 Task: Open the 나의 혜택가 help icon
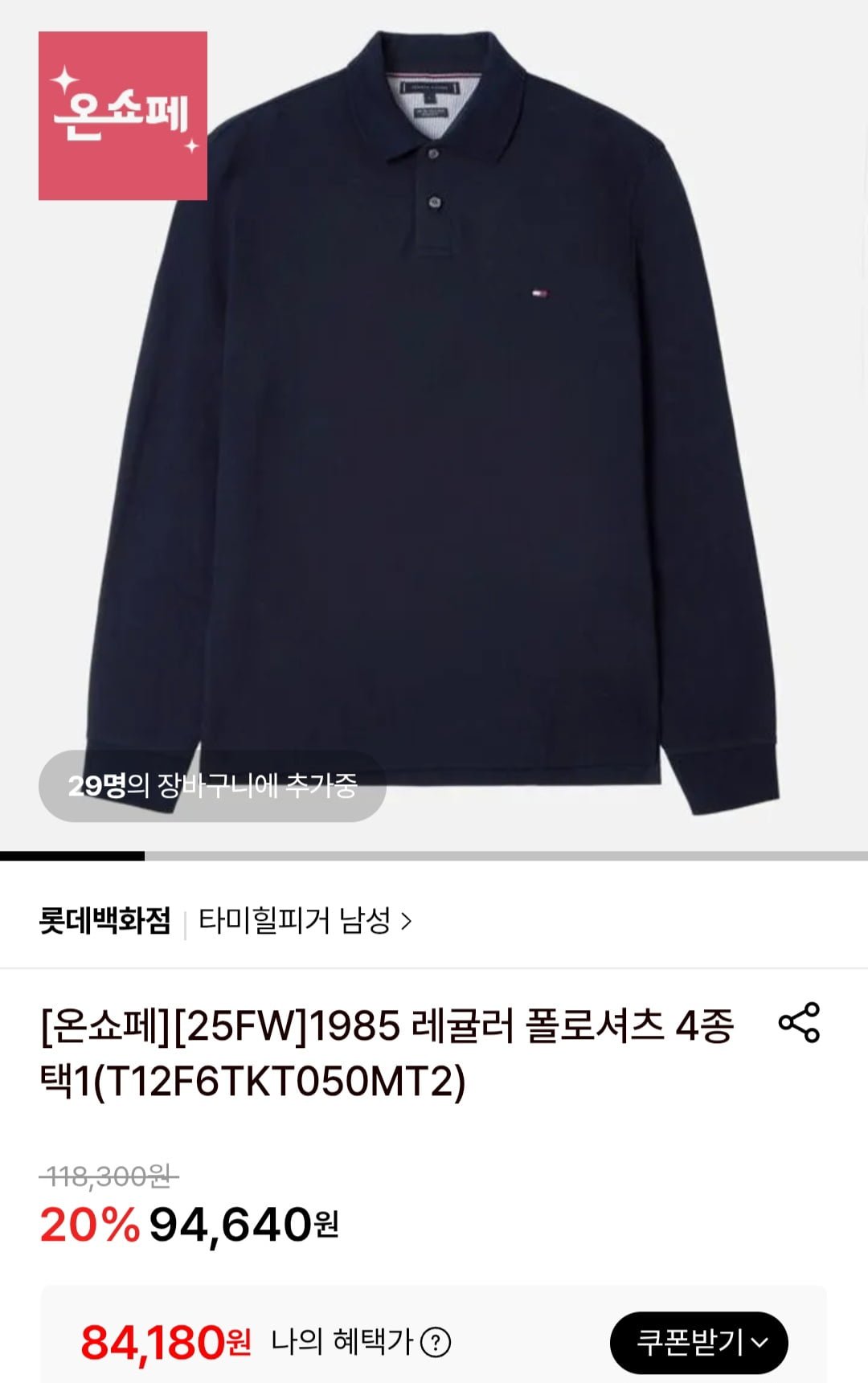[436, 1342]
